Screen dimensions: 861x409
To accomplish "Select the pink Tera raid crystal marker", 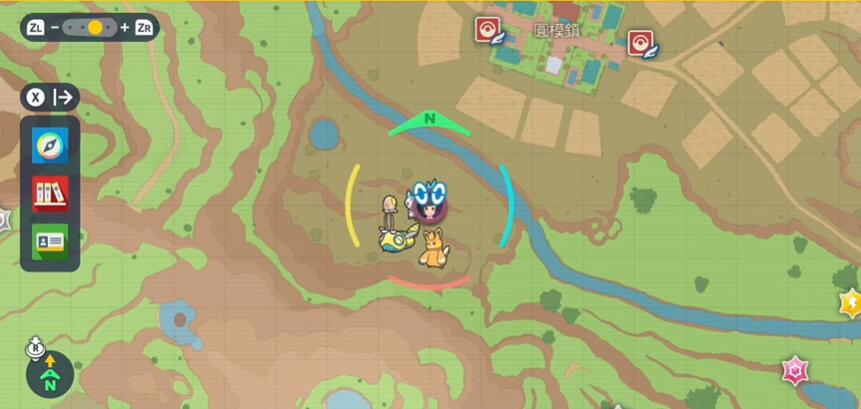I will [x=795, y=371].
